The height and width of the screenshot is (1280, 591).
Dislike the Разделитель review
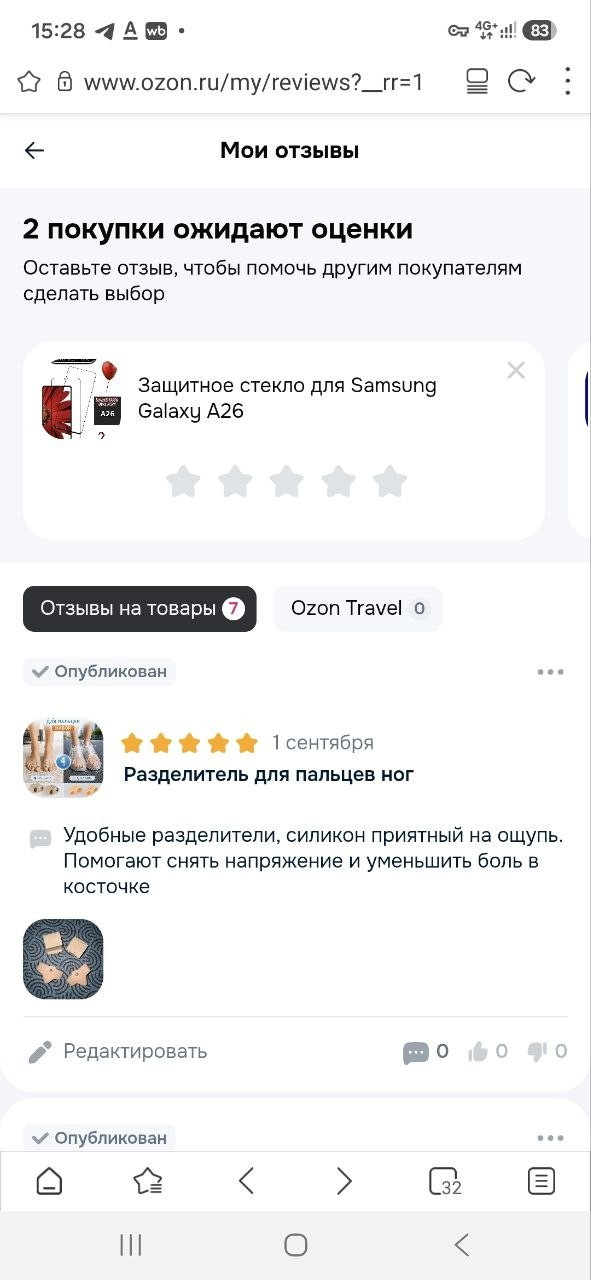click(547, 1051)
